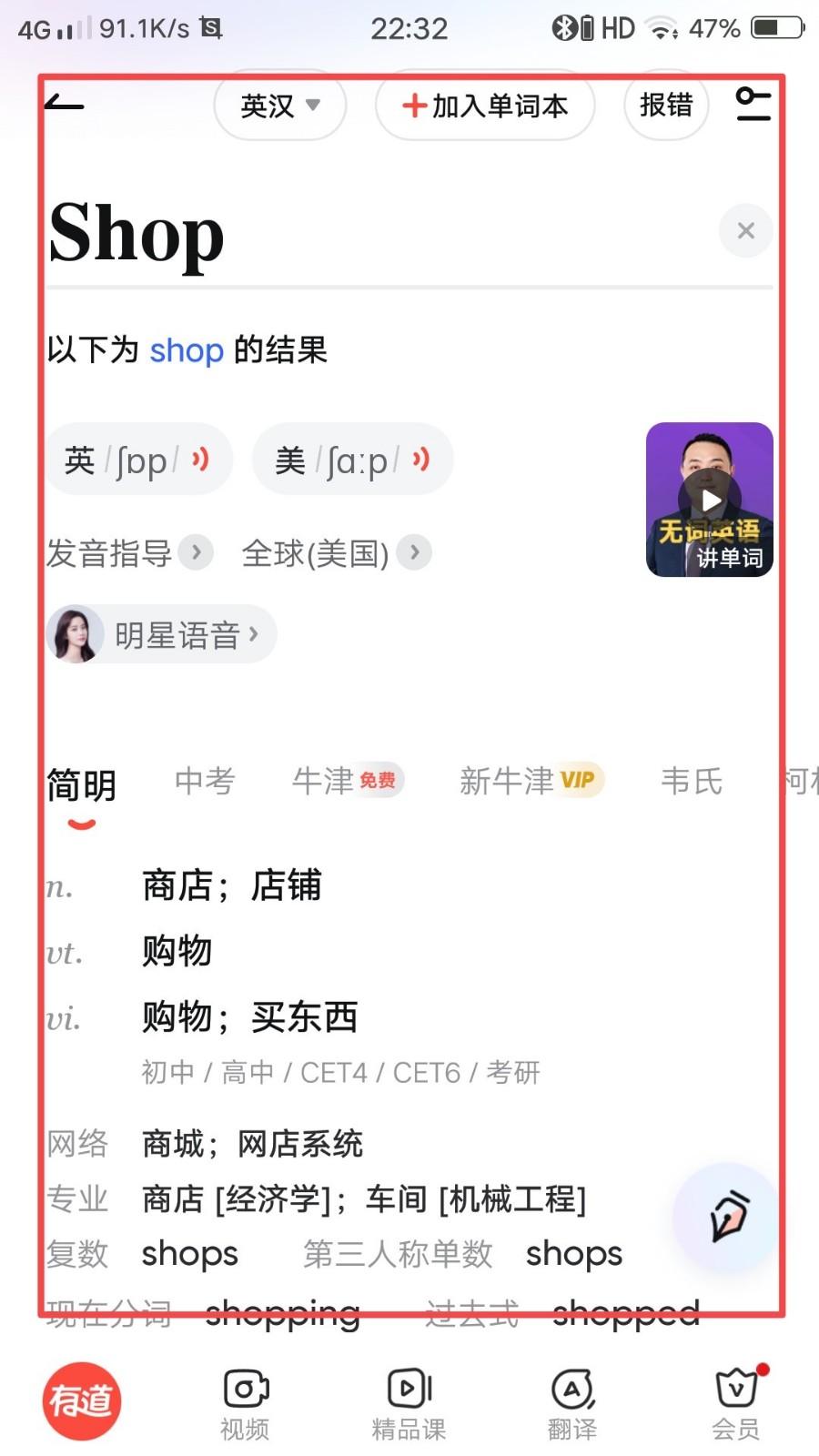Tap 加入单词本 to save the word
Image resolution: width=819 pixels, height=1456 pixels.
[x=485, y=106]
